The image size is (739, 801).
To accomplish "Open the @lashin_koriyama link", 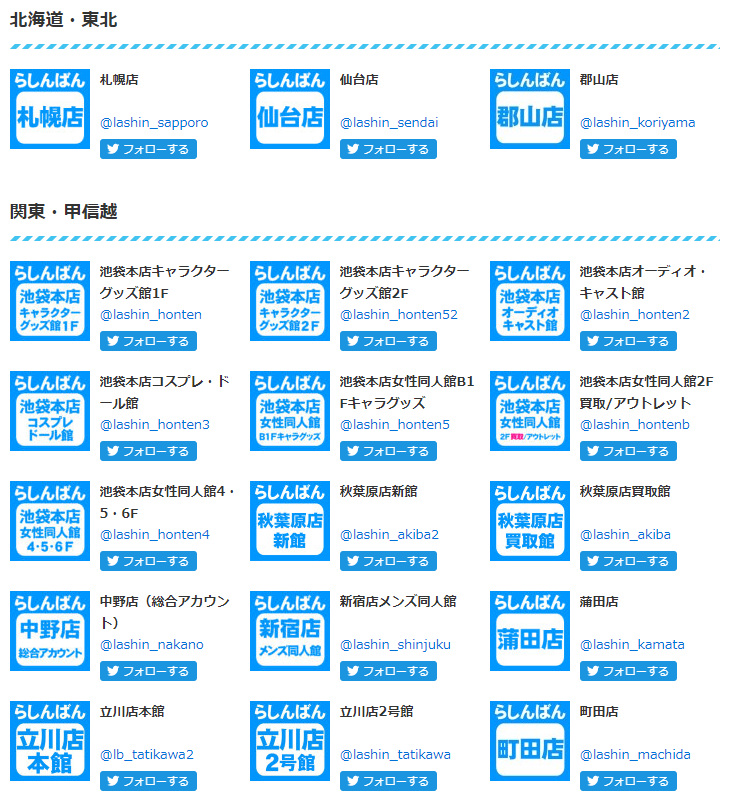I will pos(637,123).
